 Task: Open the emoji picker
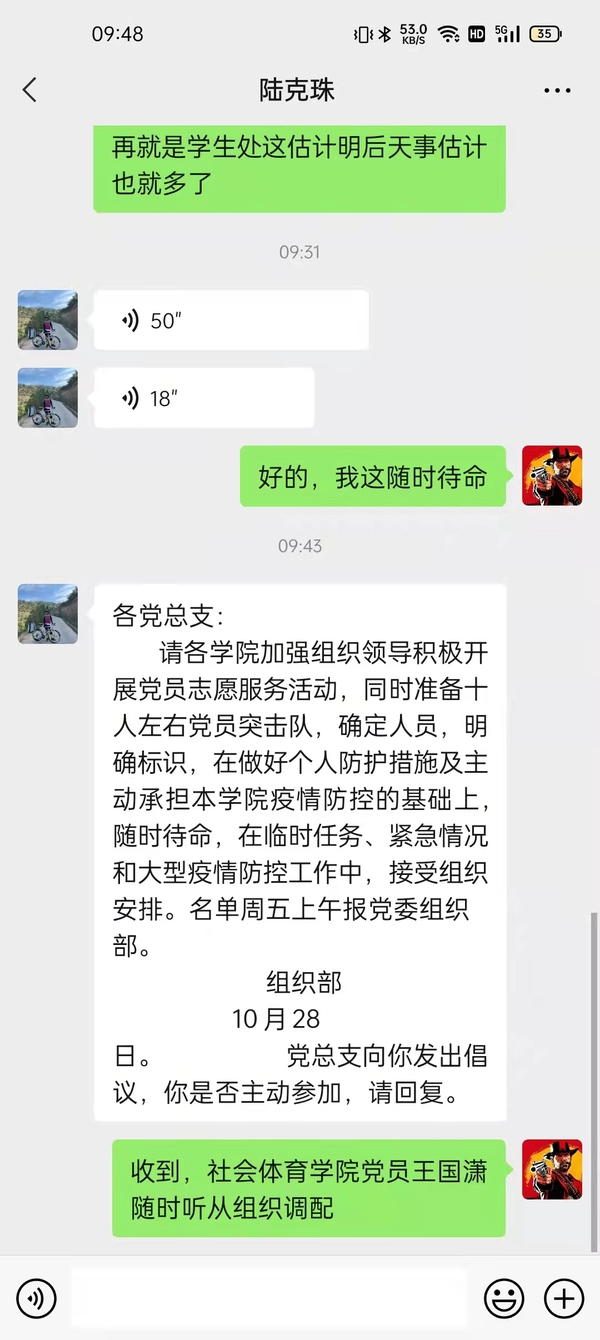(504, 1299)
